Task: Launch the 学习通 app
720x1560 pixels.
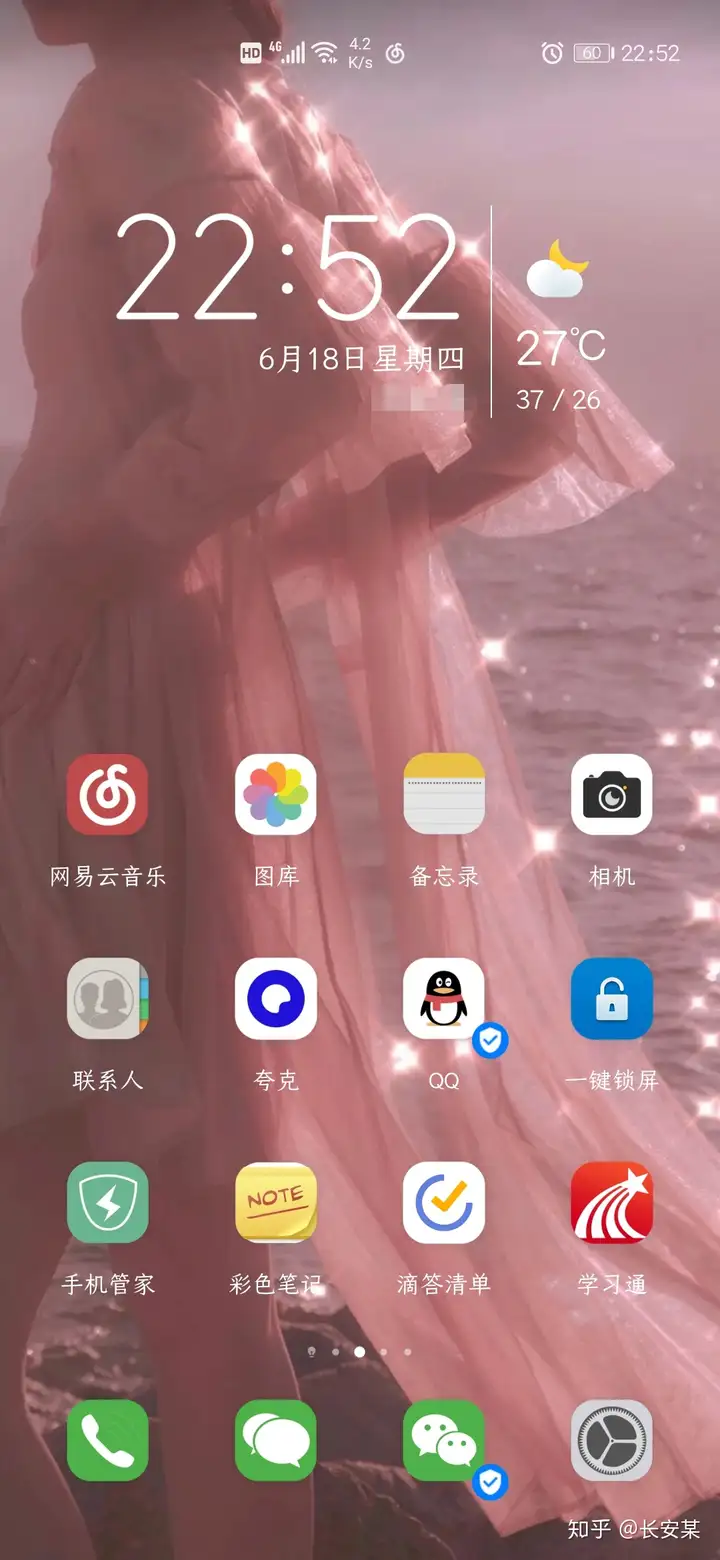Action: point(611,1202)
